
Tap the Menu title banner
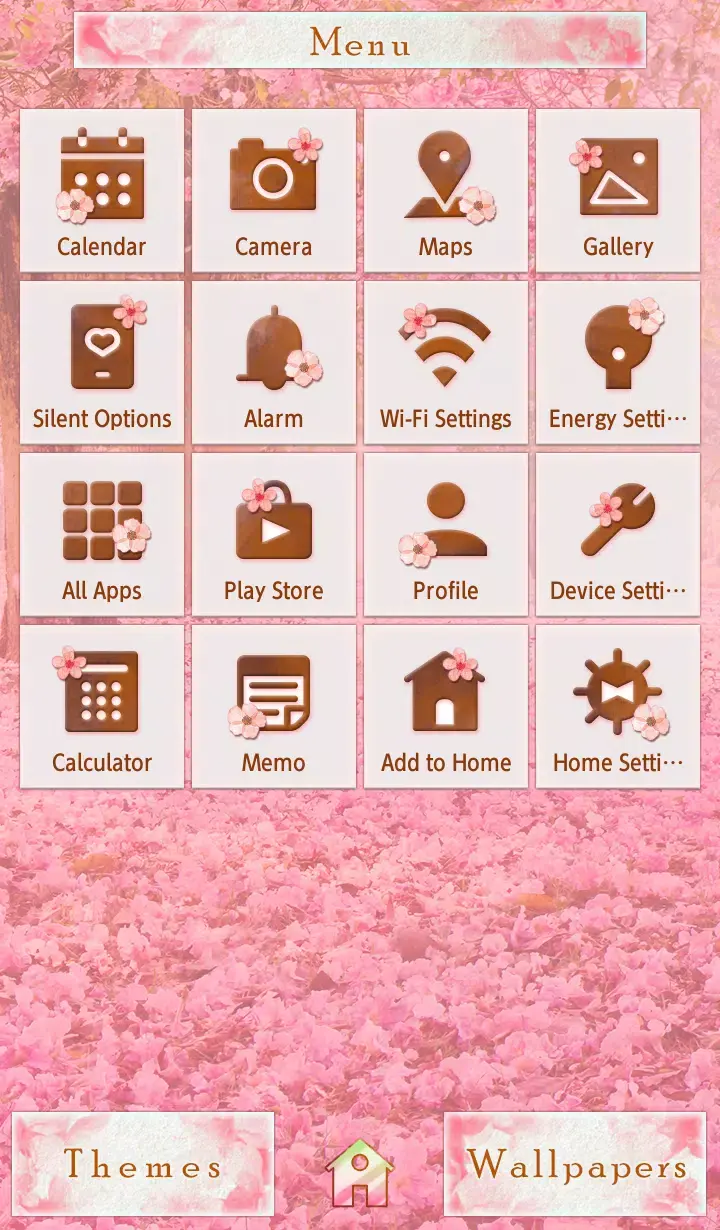click(360, 42)
